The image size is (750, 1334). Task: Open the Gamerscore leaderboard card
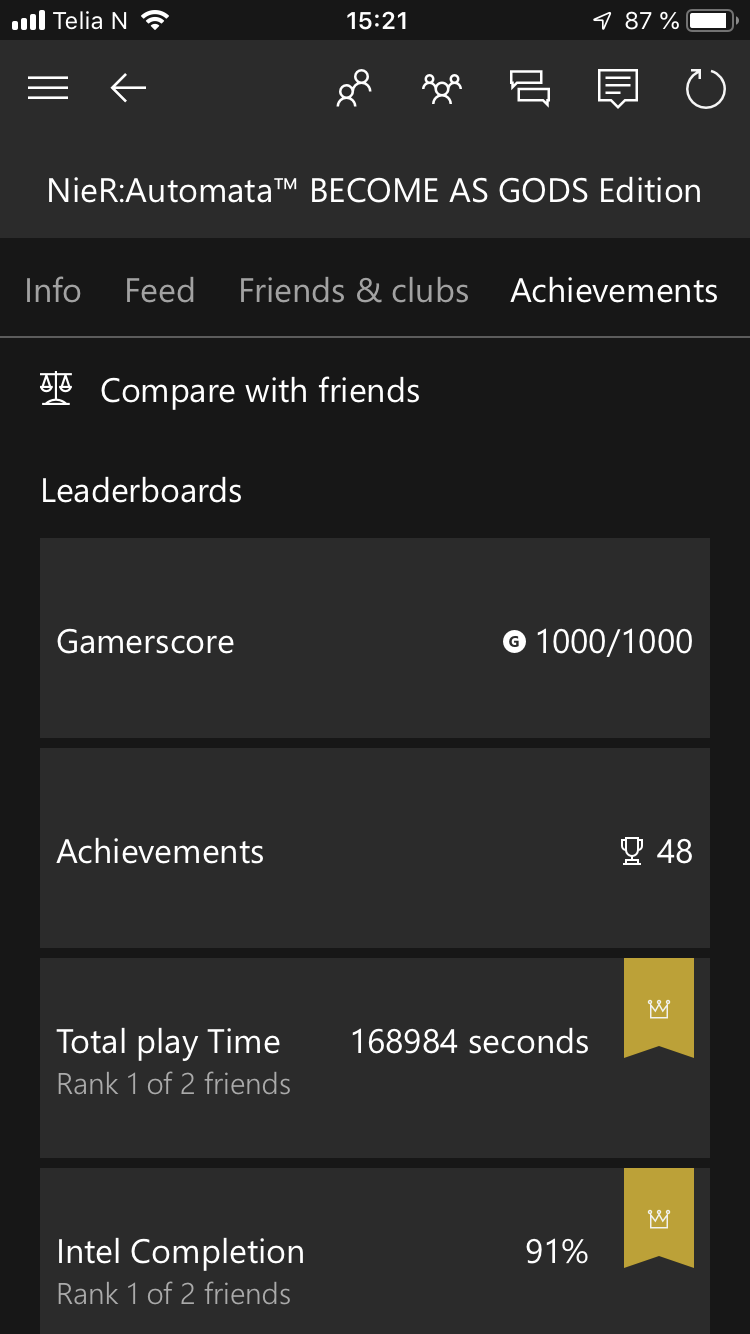click(x=375, y=638)
